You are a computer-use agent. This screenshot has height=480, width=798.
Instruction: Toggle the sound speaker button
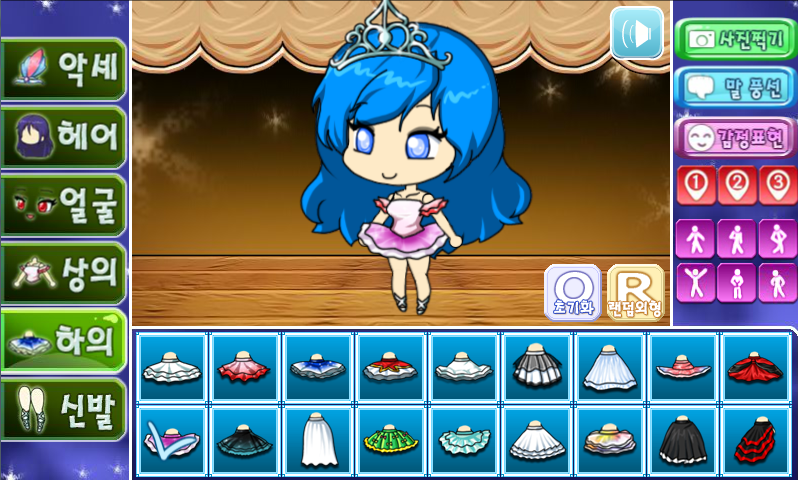pyautogui.click(x=636, y=33)
